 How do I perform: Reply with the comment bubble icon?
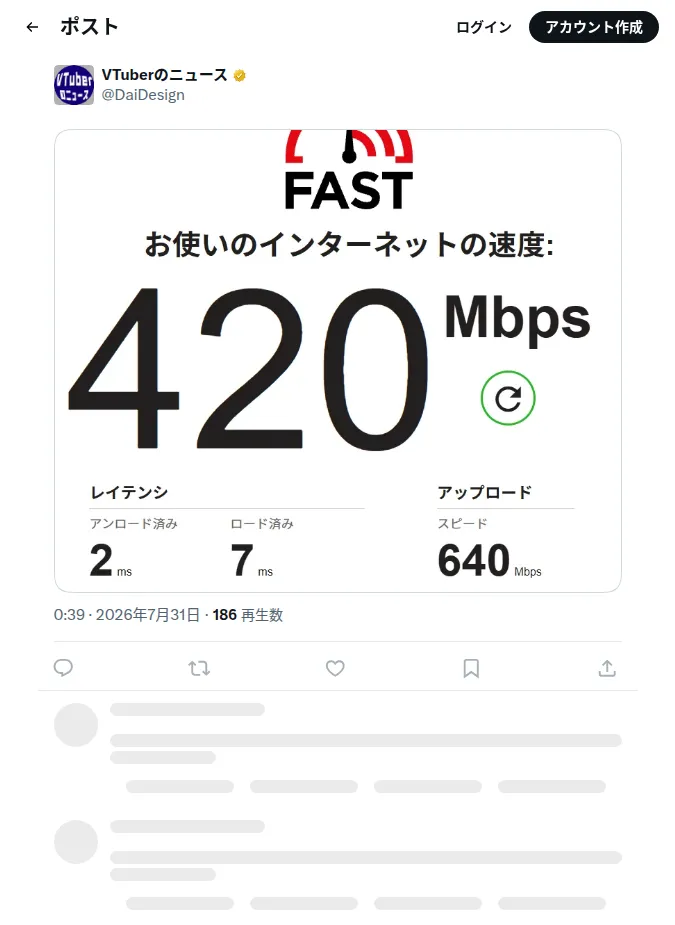point(63,668)
